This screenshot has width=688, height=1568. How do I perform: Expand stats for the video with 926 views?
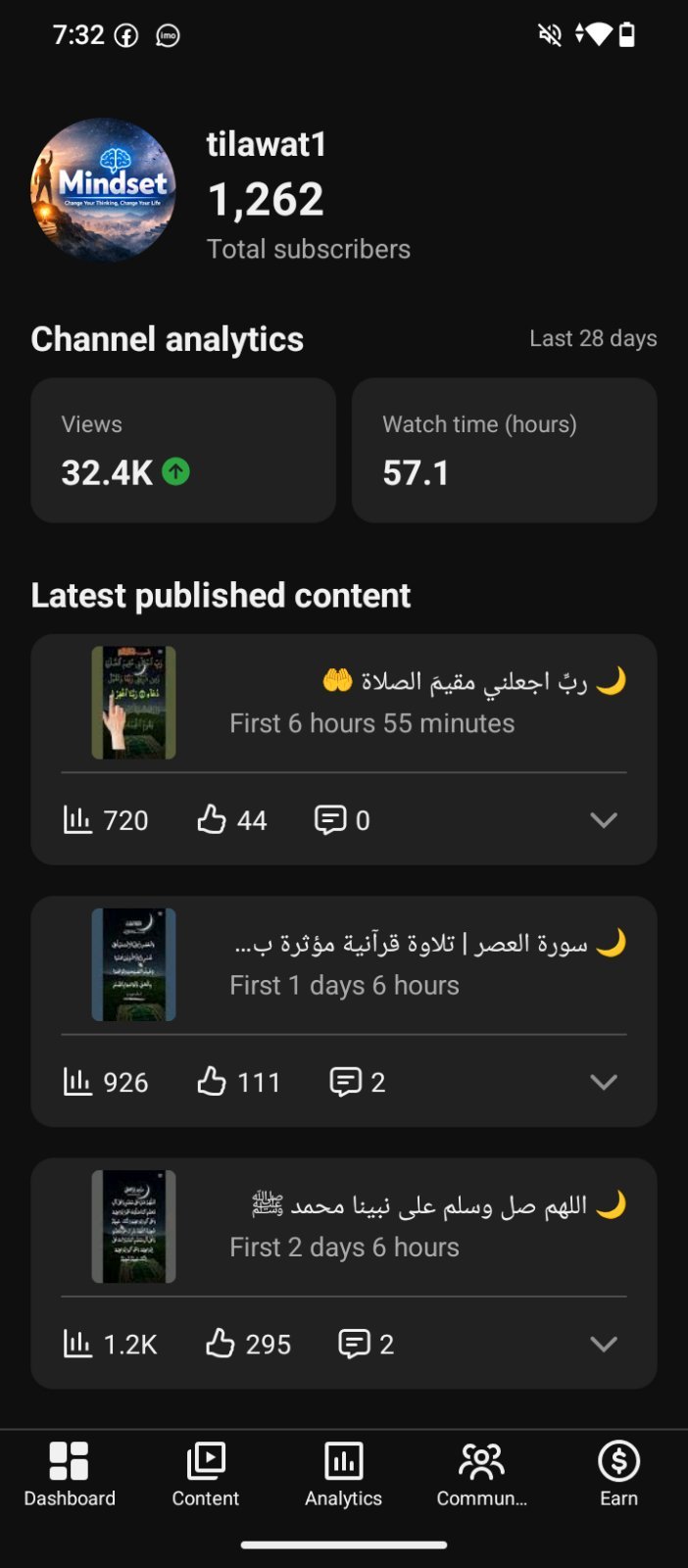point(604,1082)
